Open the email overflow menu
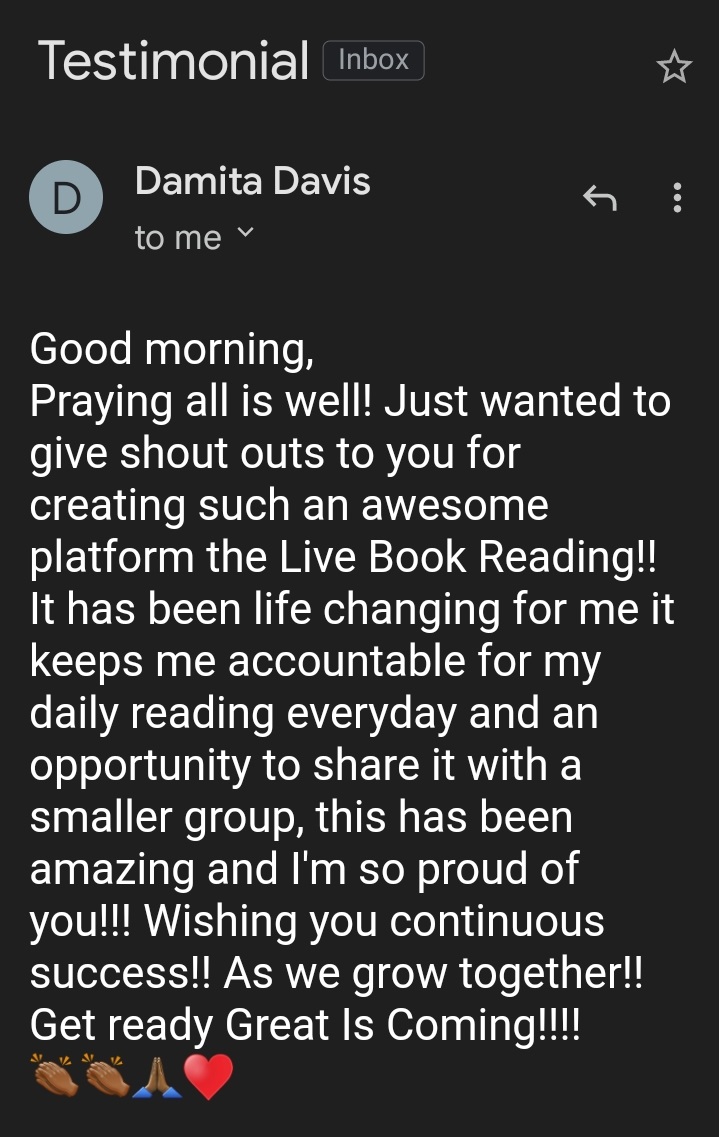Screen dimensions: 720x1137 click(677, 198)
